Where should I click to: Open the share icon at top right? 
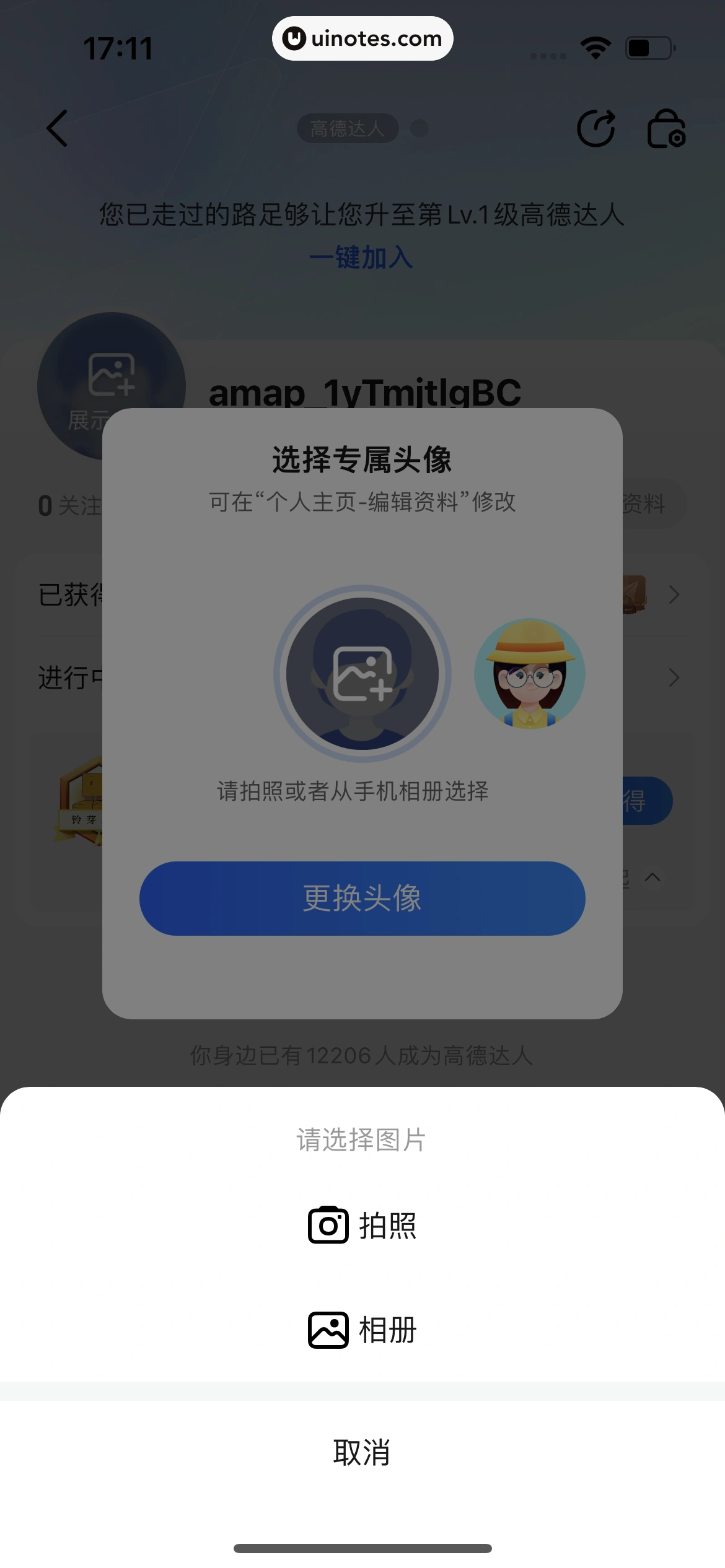597,129
